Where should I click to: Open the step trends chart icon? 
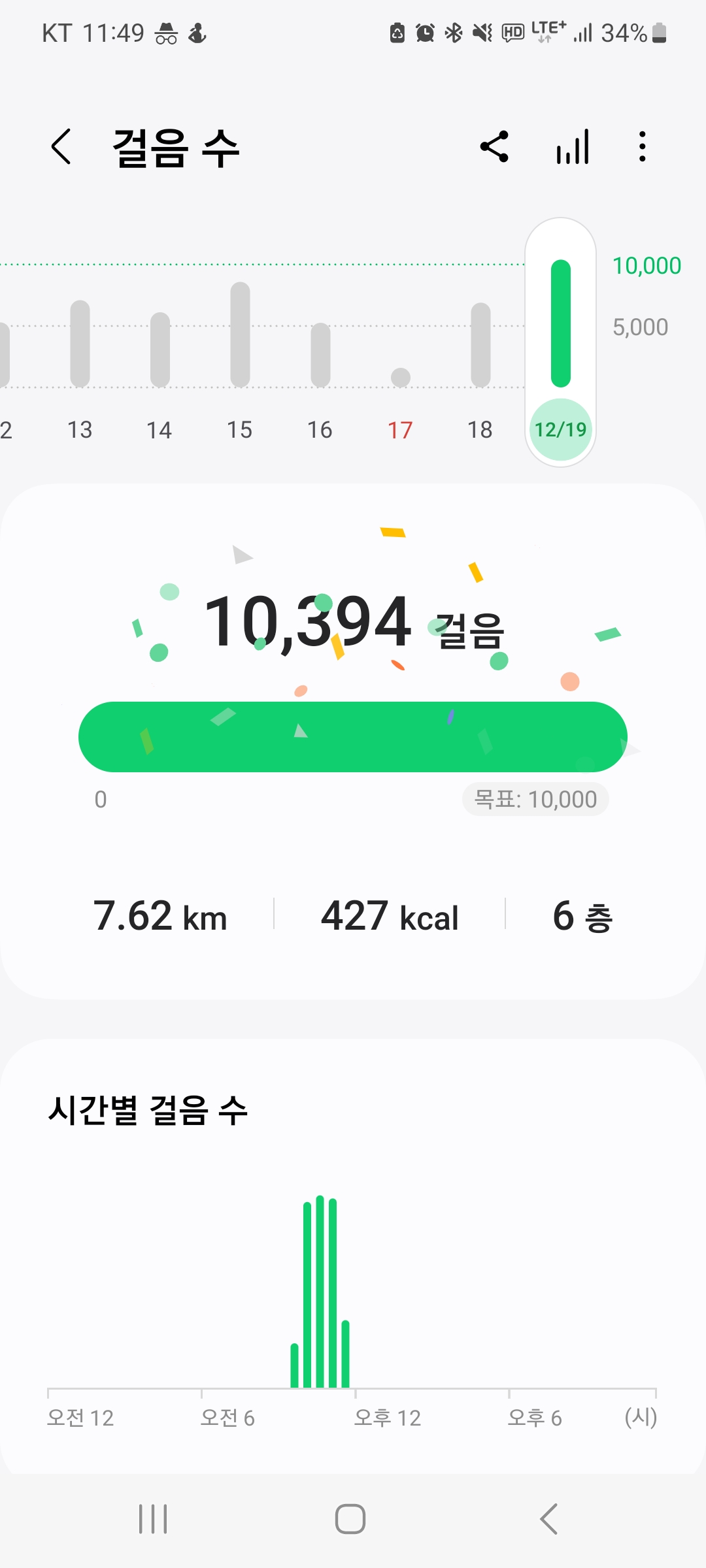pyautogui.click(x=573, y=146)
